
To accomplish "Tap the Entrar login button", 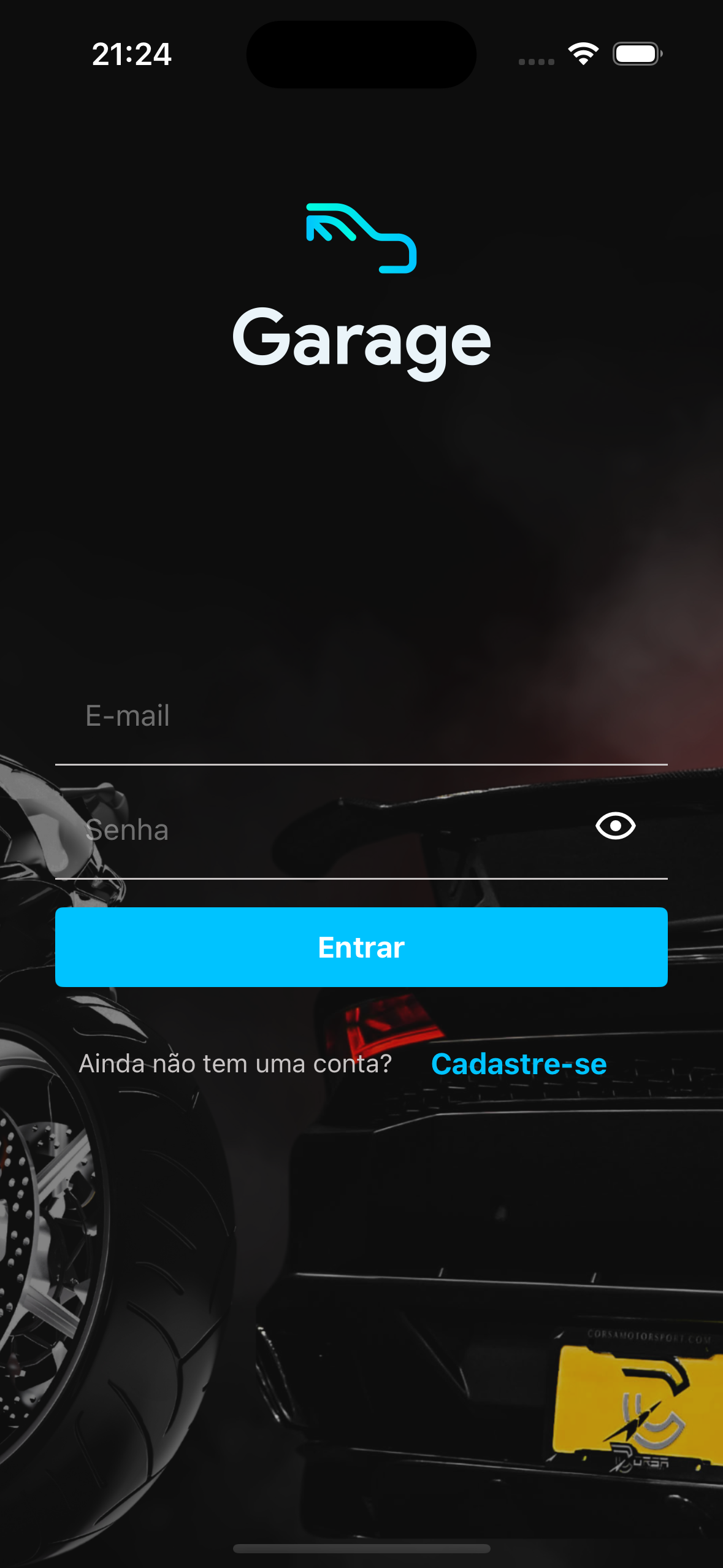I will pyautogui.click(x=361, y=947).
